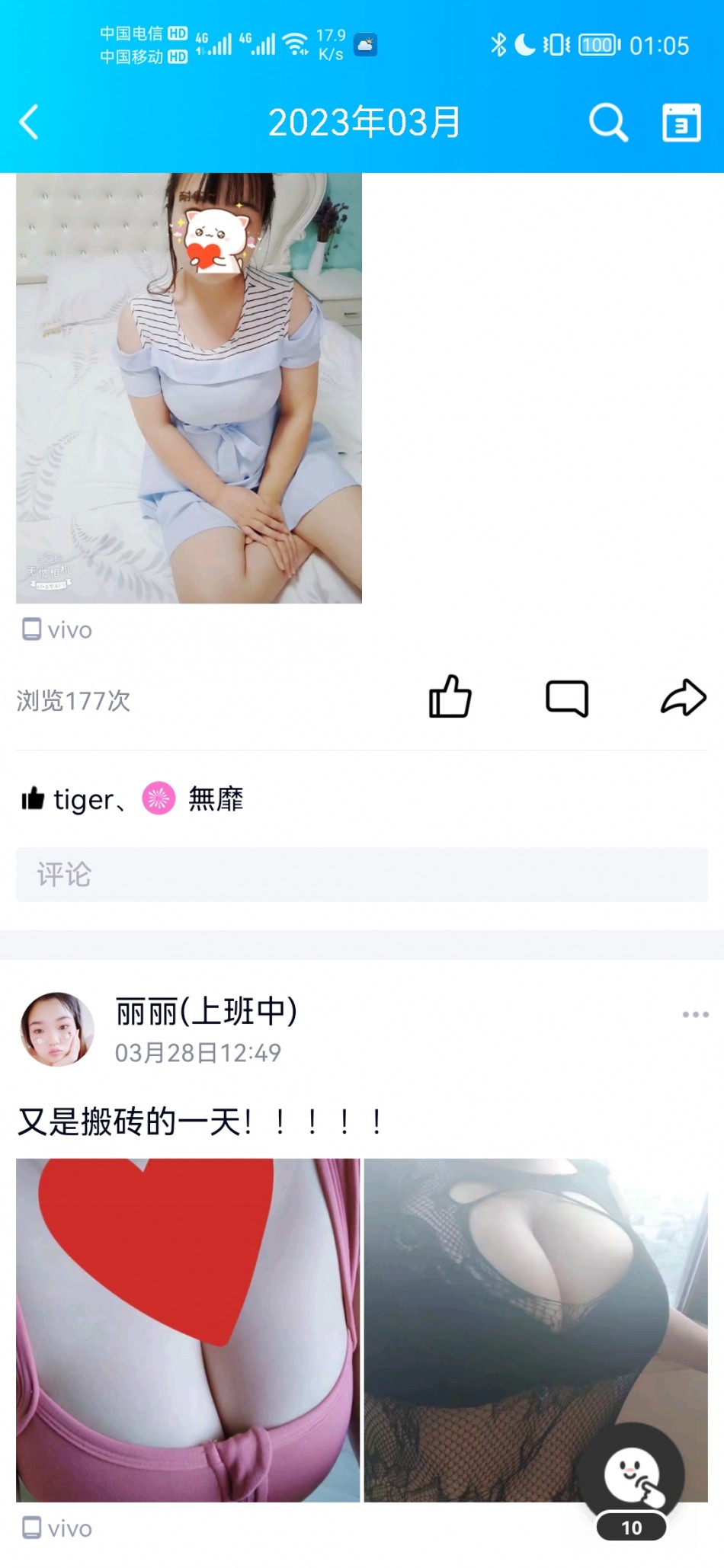Open the overflow menu on 丽丽's post

point(695,1015)
